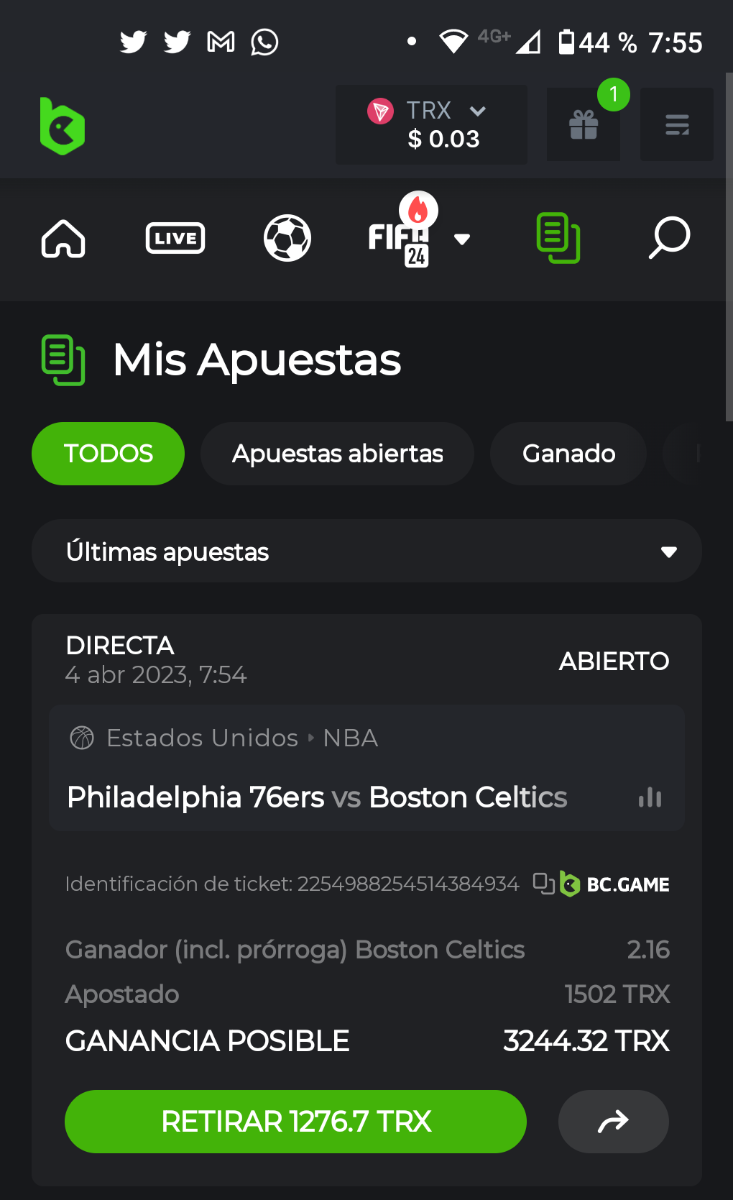Viewport: 733px width, 1200px height.
Task: Select the TODOS filter chip
Action: (x=108, y=454)
